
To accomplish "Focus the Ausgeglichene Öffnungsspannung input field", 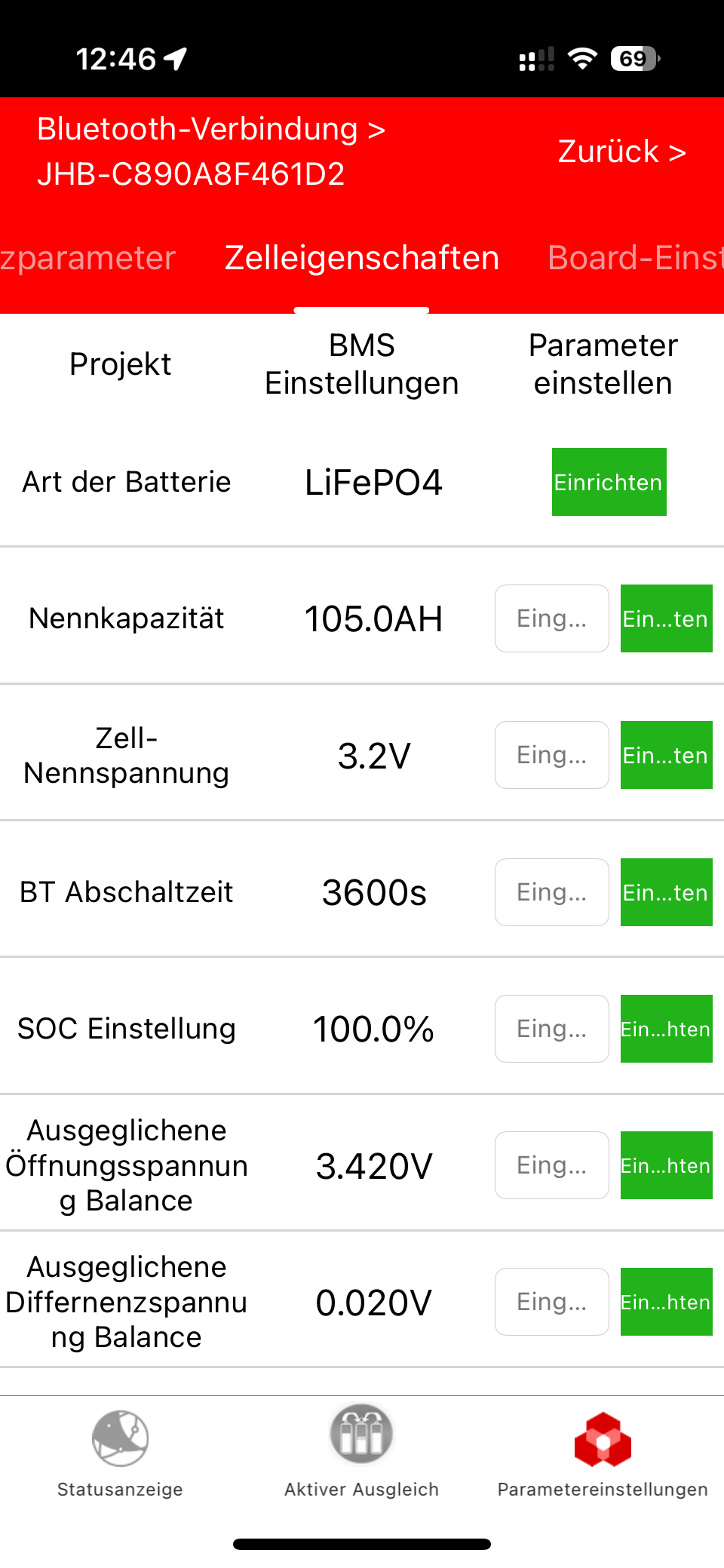I will [551, 1165].
